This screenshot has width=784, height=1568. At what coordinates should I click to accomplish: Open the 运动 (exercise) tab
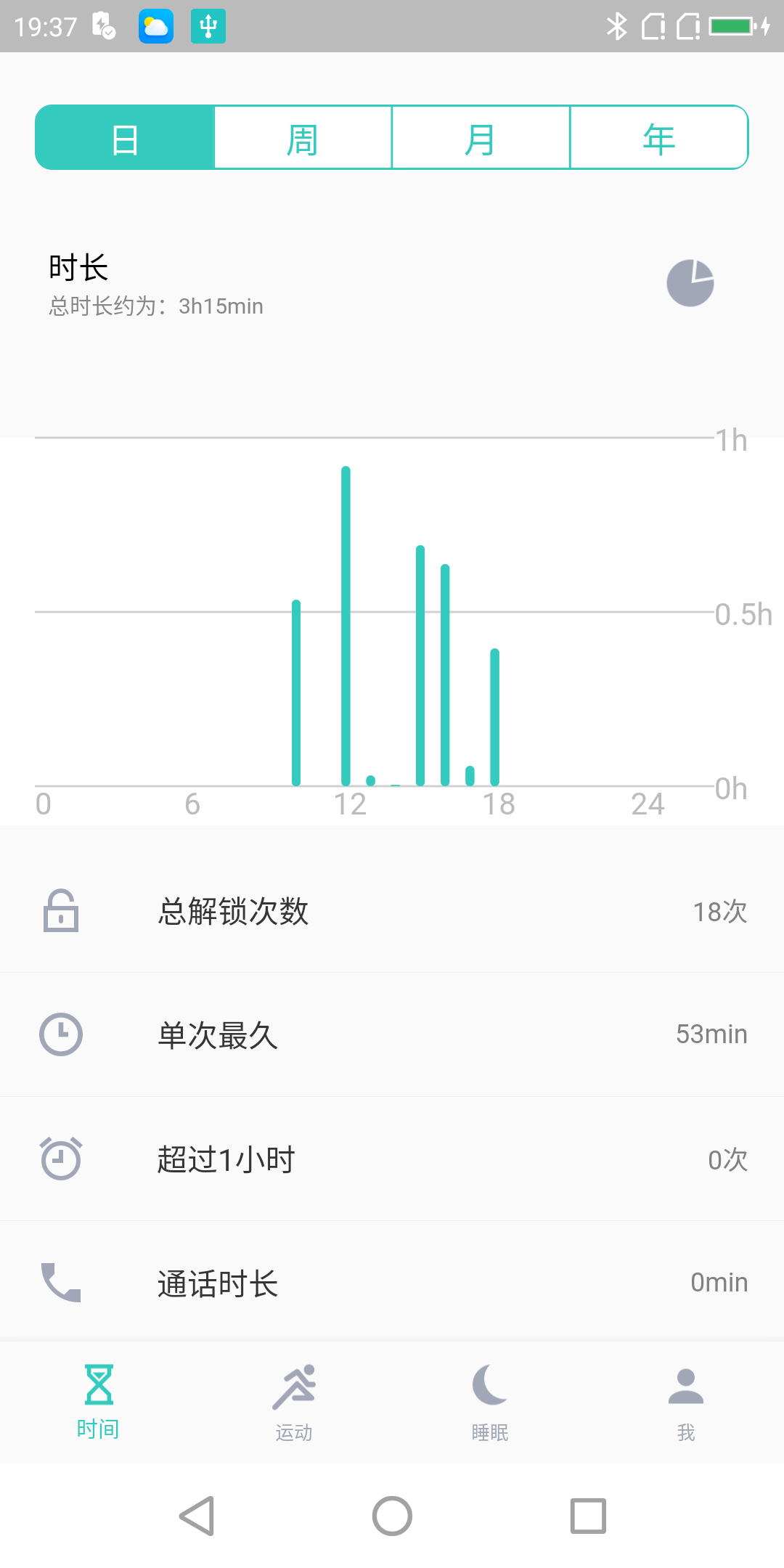294,1402
